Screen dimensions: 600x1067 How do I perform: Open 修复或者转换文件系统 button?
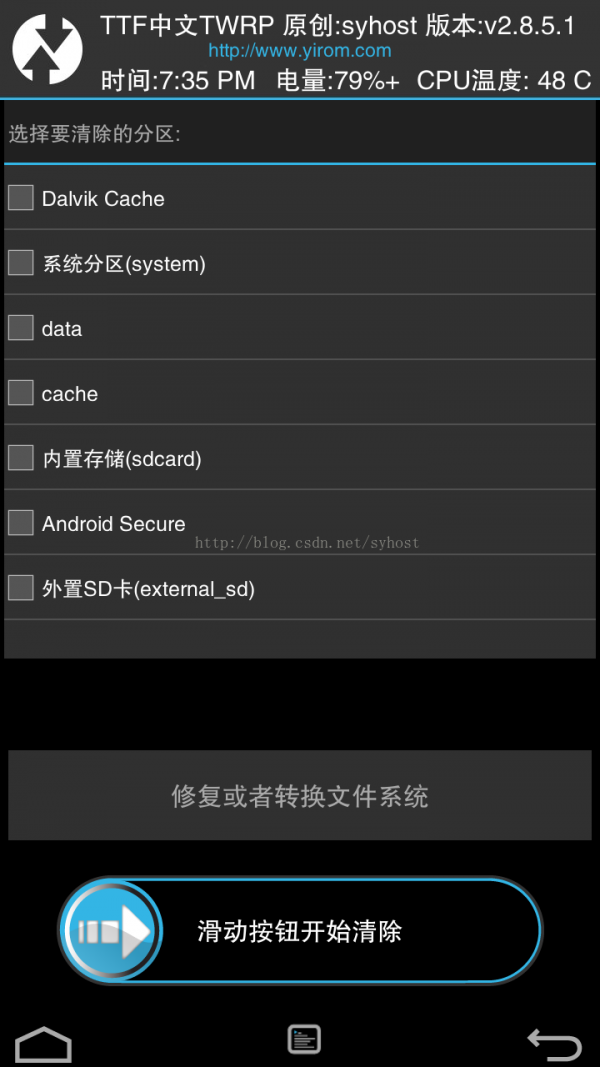pyautogui.click(x=300, y=795)
